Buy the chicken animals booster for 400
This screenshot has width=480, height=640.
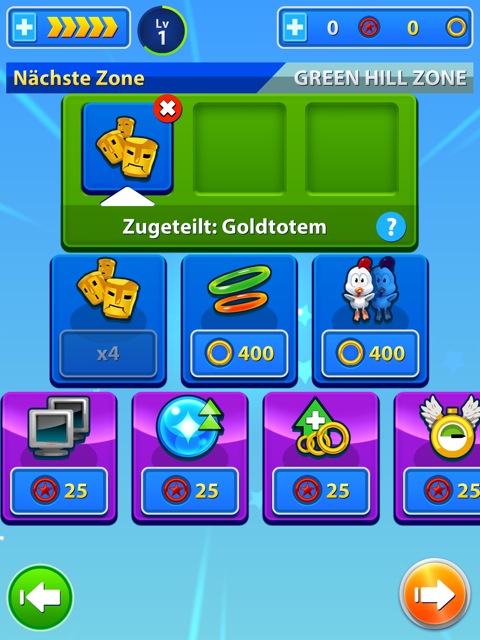(x=370, y=321)
